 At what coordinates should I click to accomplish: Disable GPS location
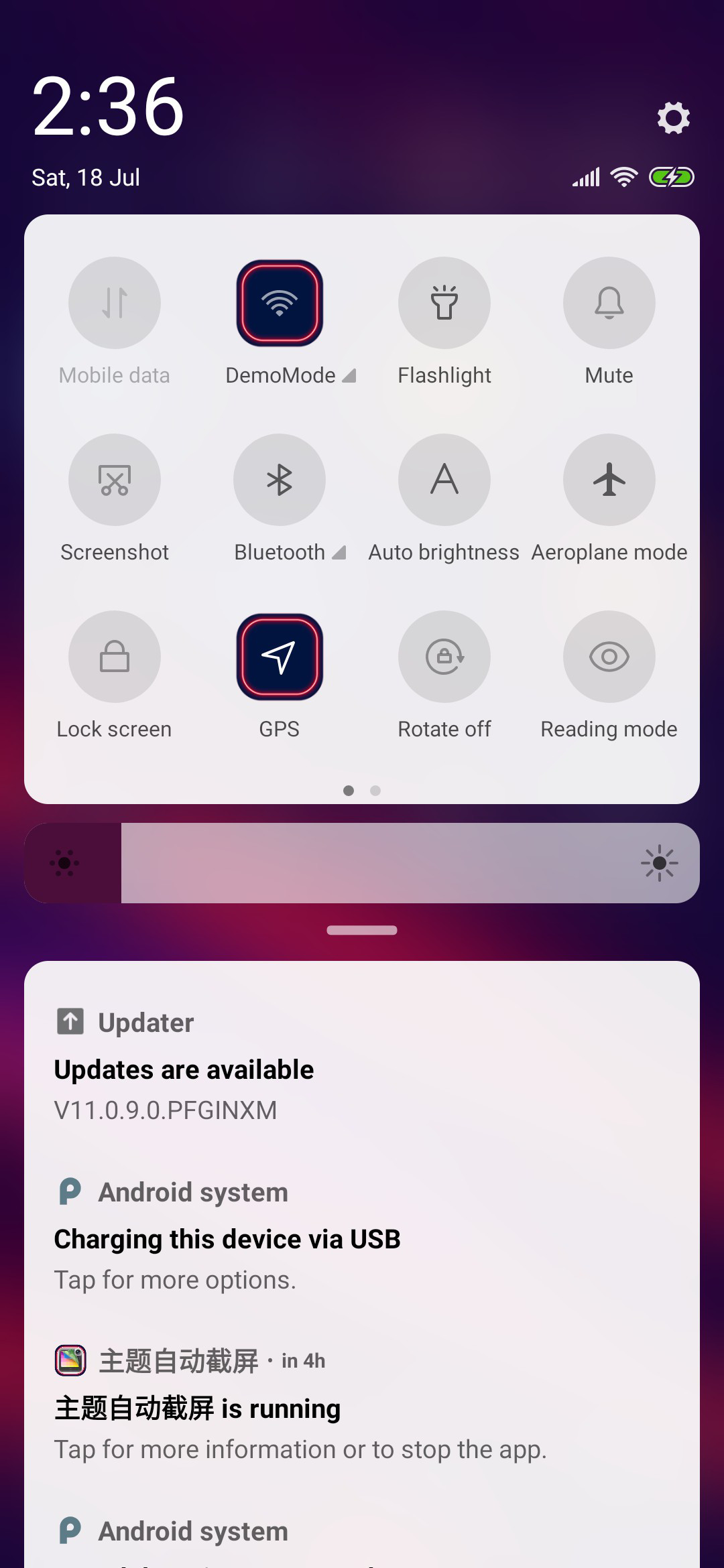click(280, 657)
